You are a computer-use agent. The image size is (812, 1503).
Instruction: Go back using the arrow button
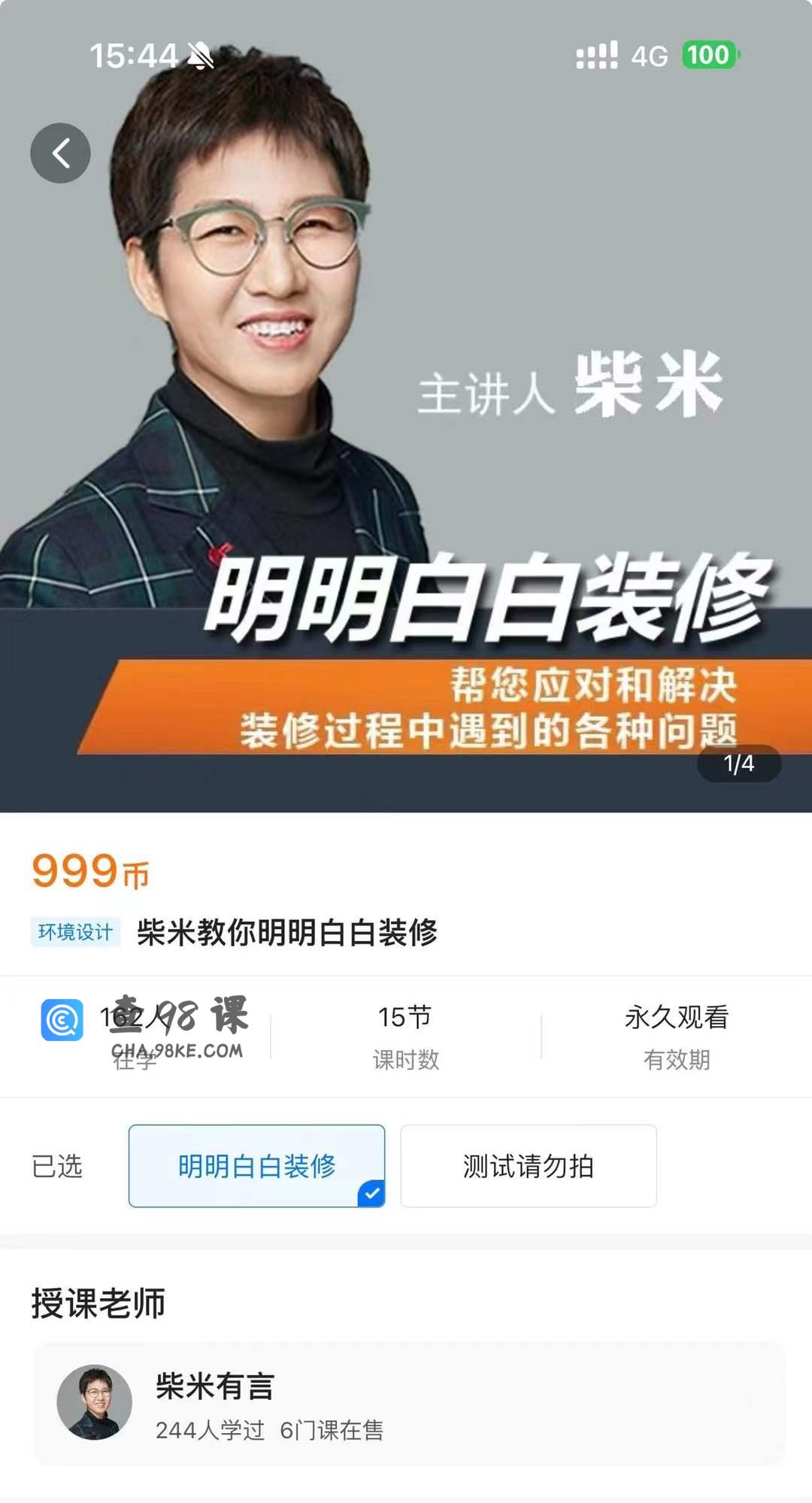coord(60,153)
